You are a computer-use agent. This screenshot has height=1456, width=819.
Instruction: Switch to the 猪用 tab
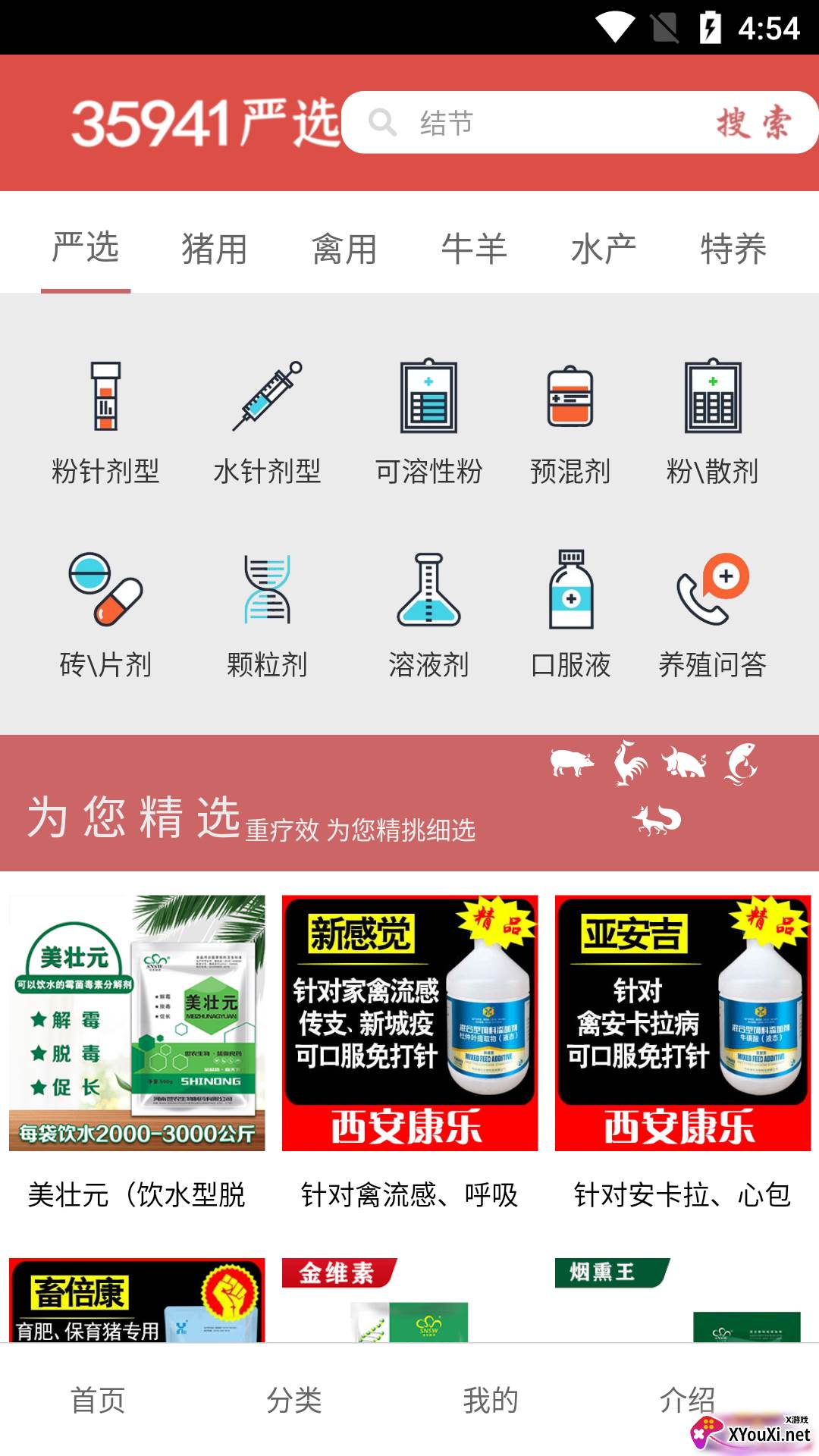215,249
